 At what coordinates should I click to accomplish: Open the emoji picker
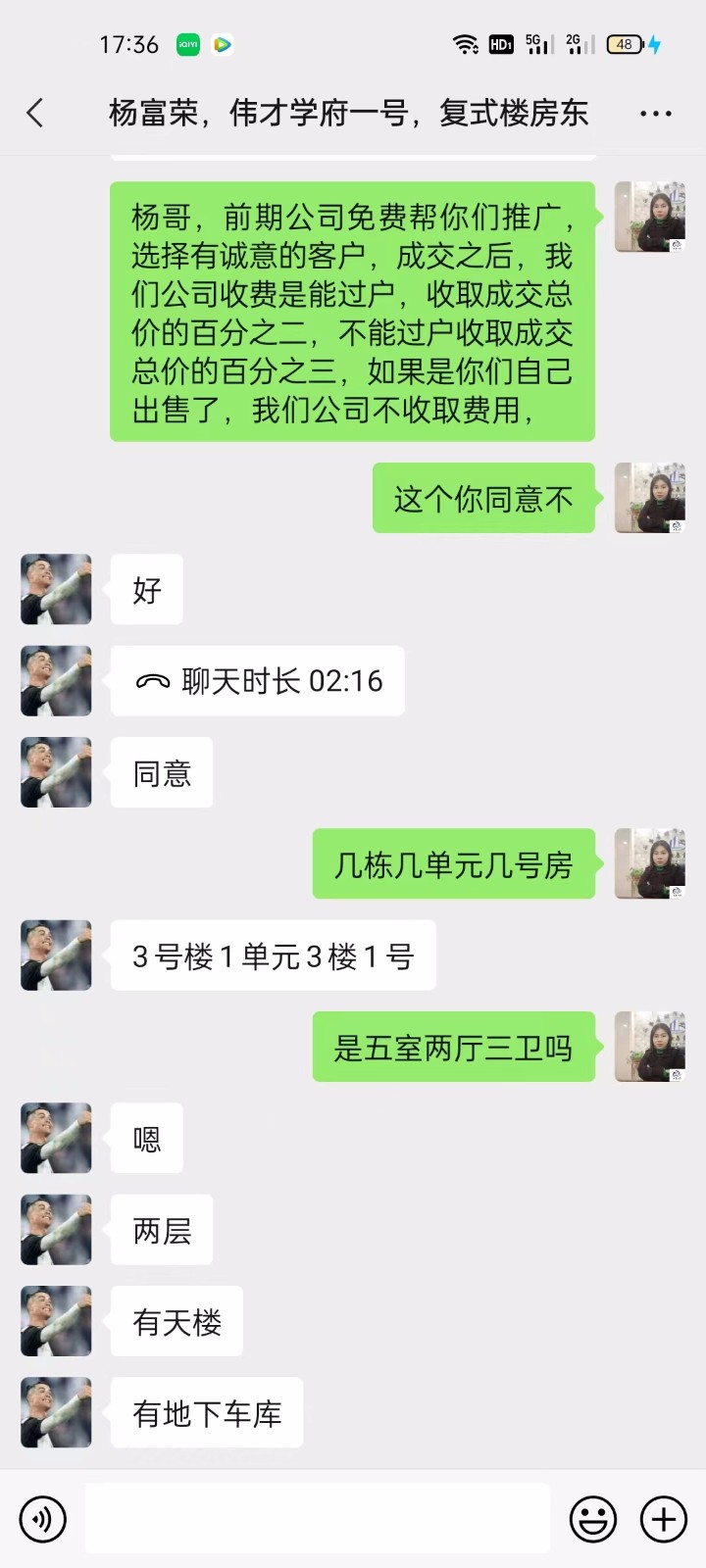pyautogui.click(x=593, y=1519)
